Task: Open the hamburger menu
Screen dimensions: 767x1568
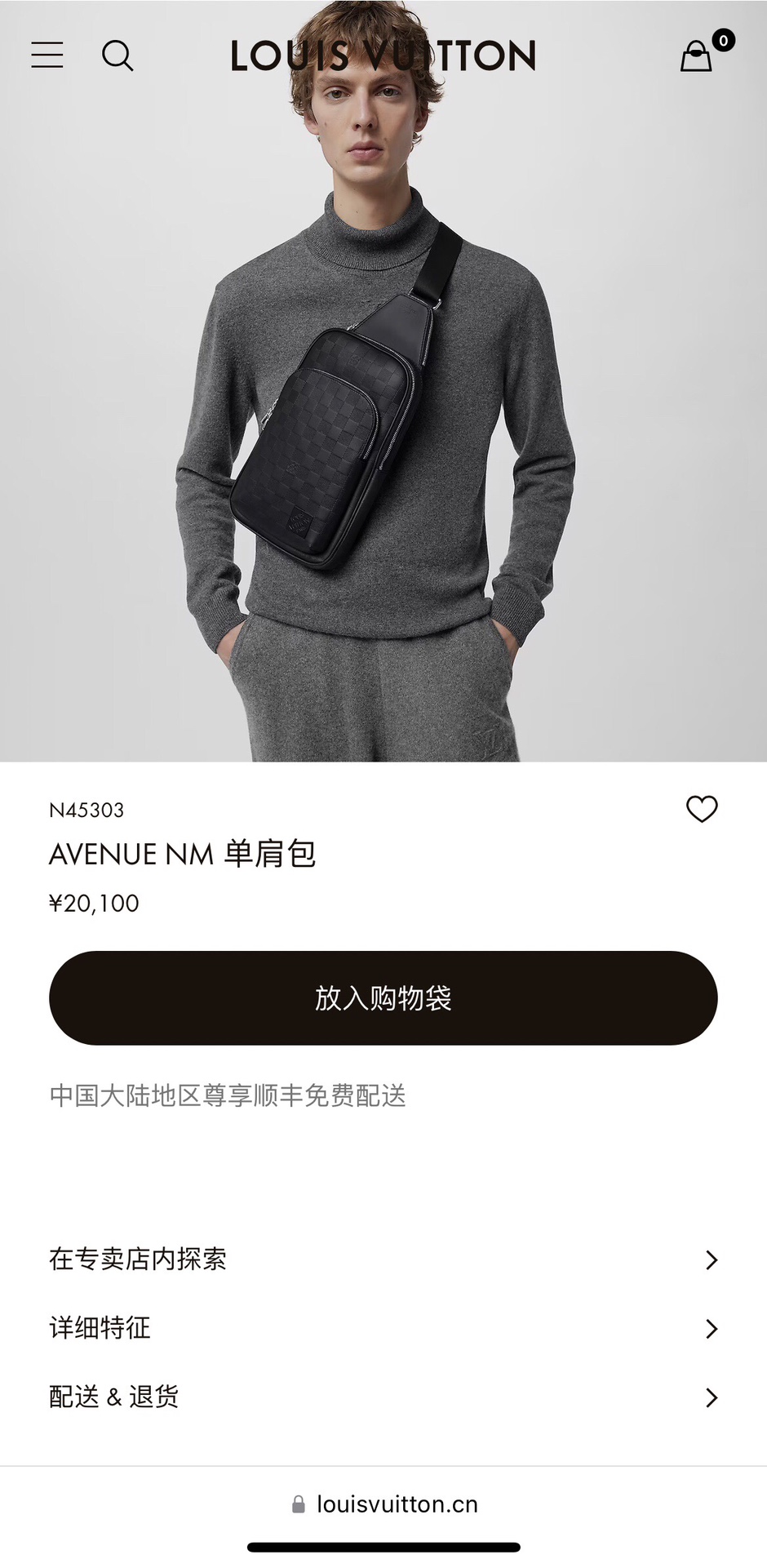Action: coord(47,56)
